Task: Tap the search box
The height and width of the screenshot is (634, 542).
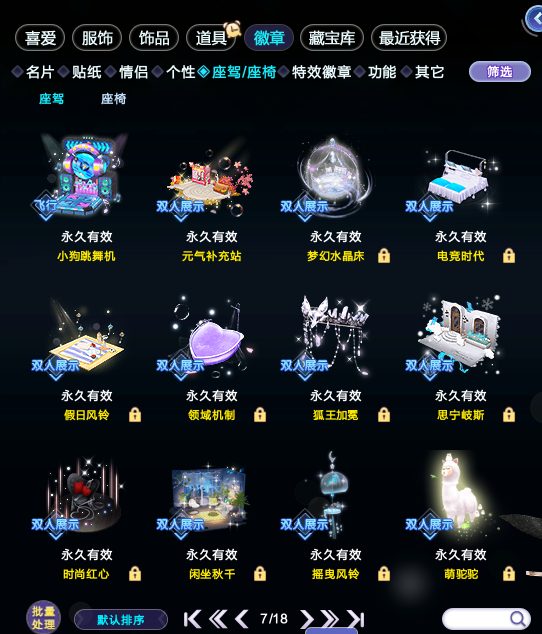Action: pyautogui.click(x=486, y=619)
